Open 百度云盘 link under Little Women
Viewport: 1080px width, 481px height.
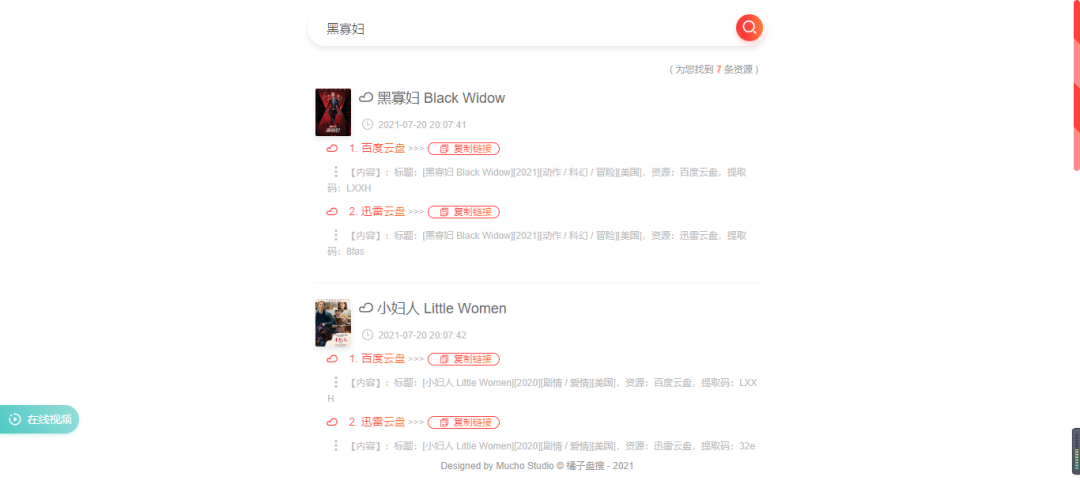point(377,358)
